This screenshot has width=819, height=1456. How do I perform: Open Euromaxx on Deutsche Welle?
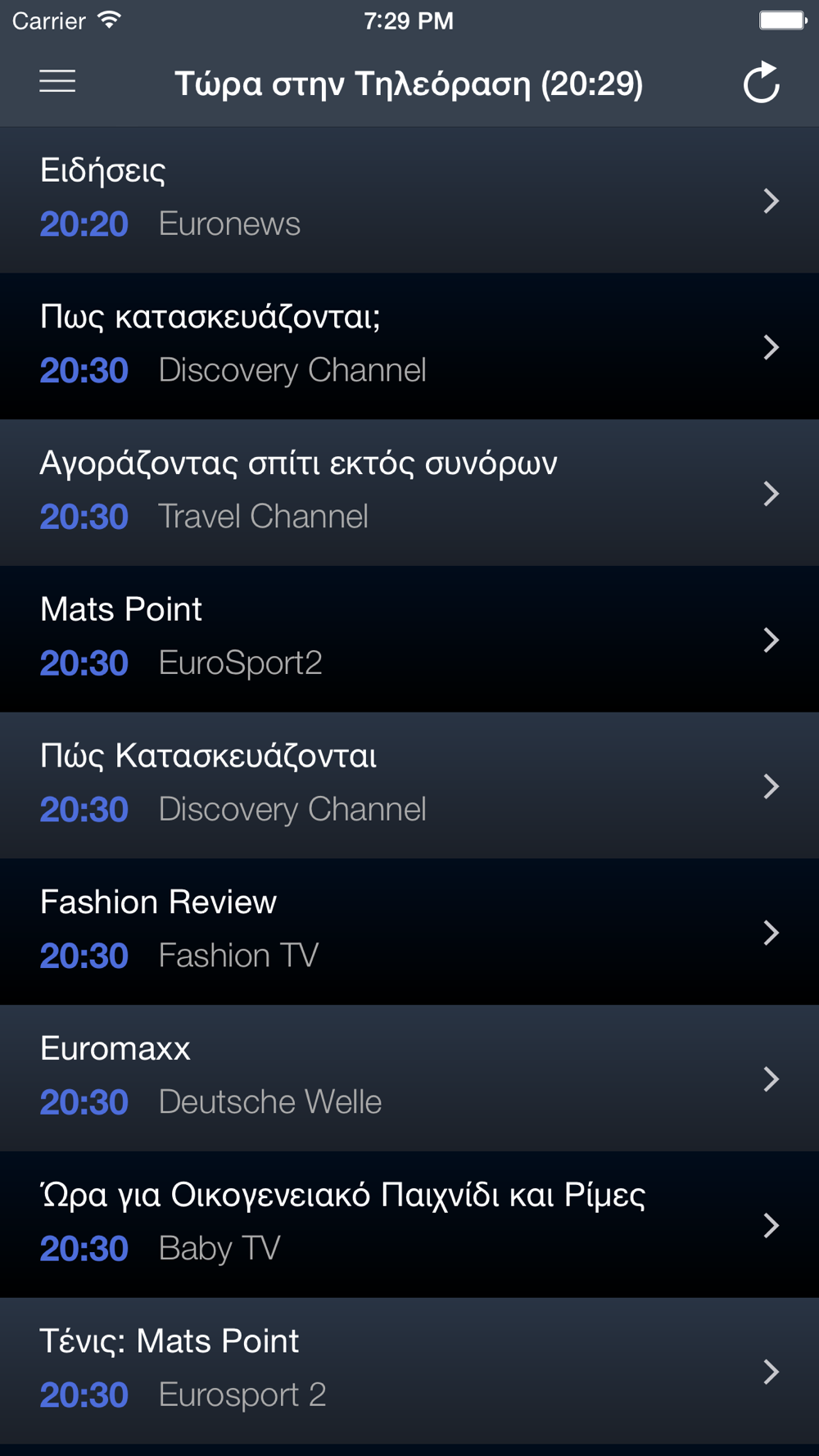[x=409, y=1078]
